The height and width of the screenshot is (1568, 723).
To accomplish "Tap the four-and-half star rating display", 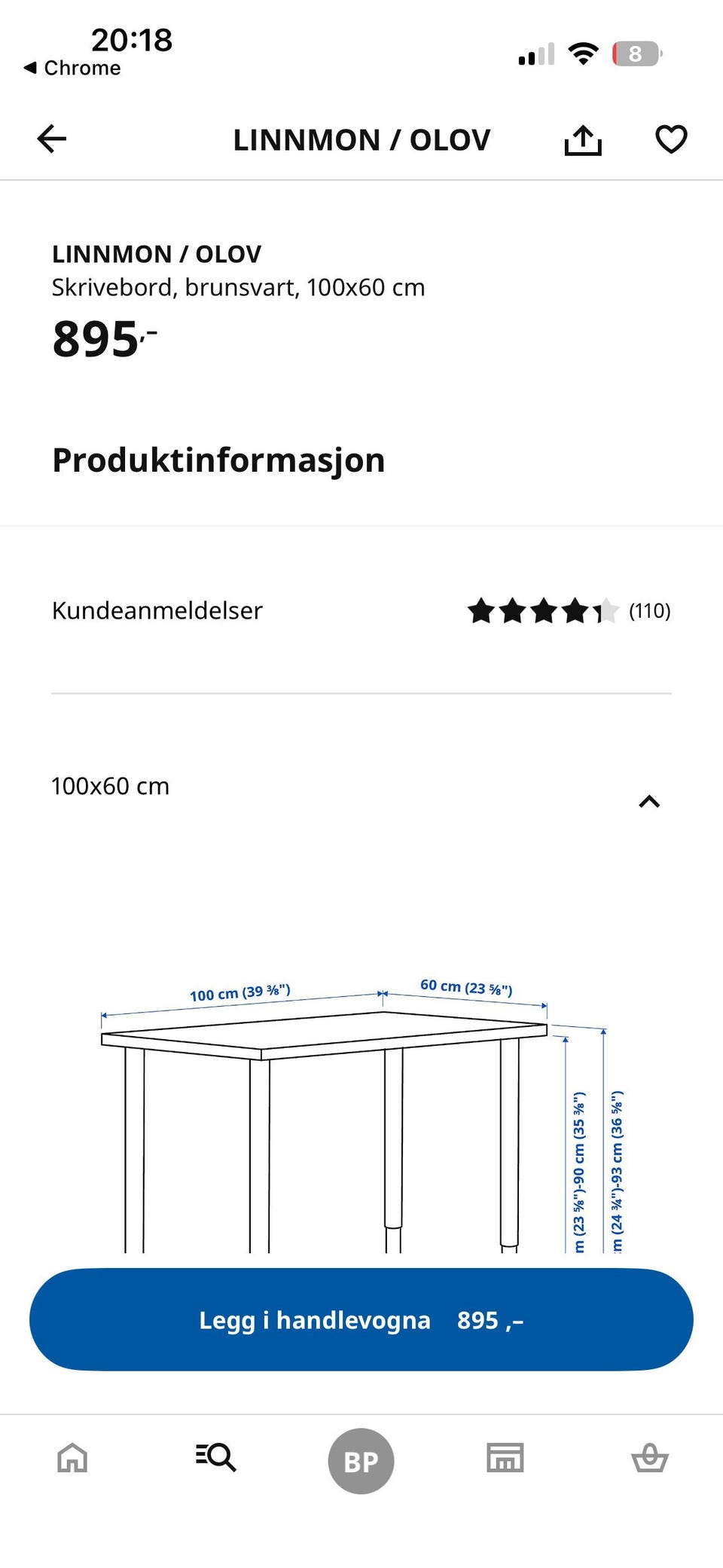I will [x=541, y=610].
